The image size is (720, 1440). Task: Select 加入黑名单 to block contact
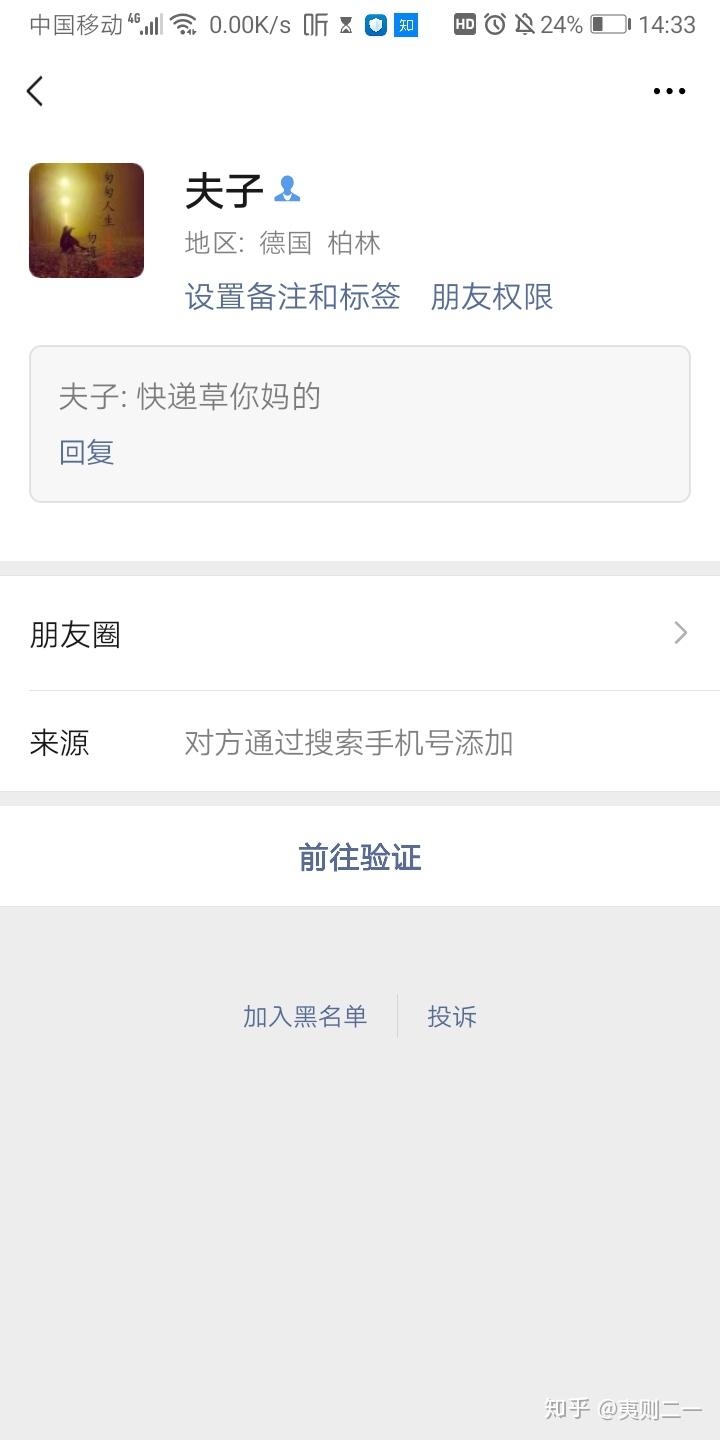pyautogui.click(x=305, y=1017)
